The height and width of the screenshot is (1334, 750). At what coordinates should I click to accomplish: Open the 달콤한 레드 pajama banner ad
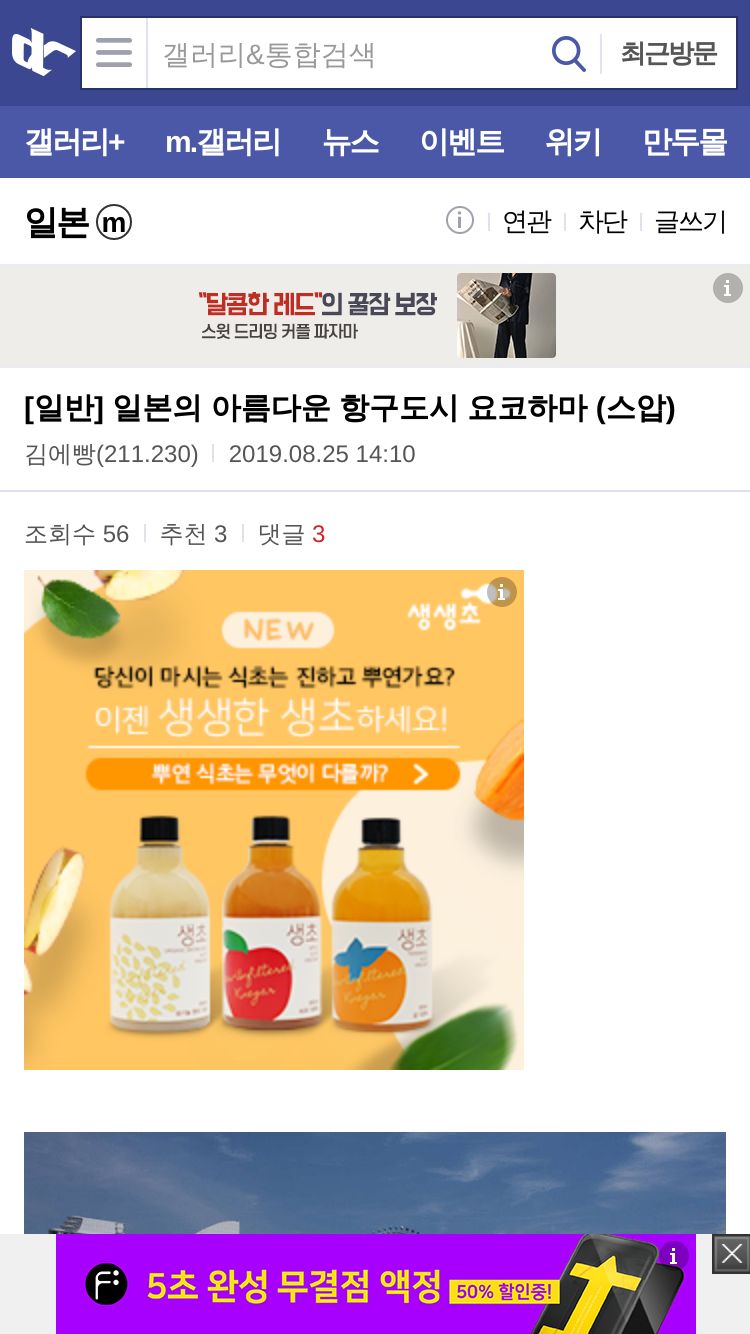point(375,316)
